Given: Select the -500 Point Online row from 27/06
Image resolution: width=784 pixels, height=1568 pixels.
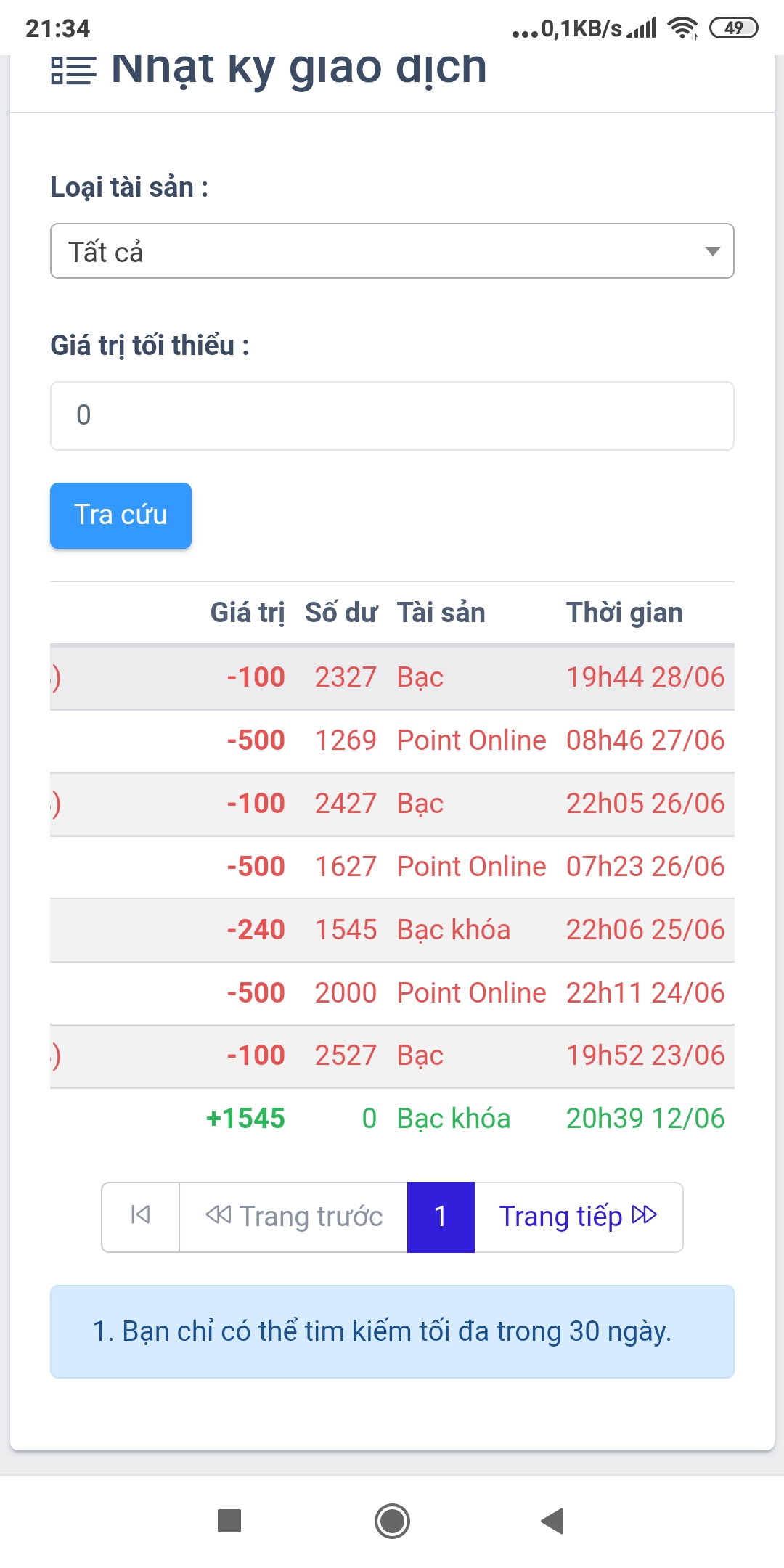Looking at the screenshot, I should (x=392, y=740).
